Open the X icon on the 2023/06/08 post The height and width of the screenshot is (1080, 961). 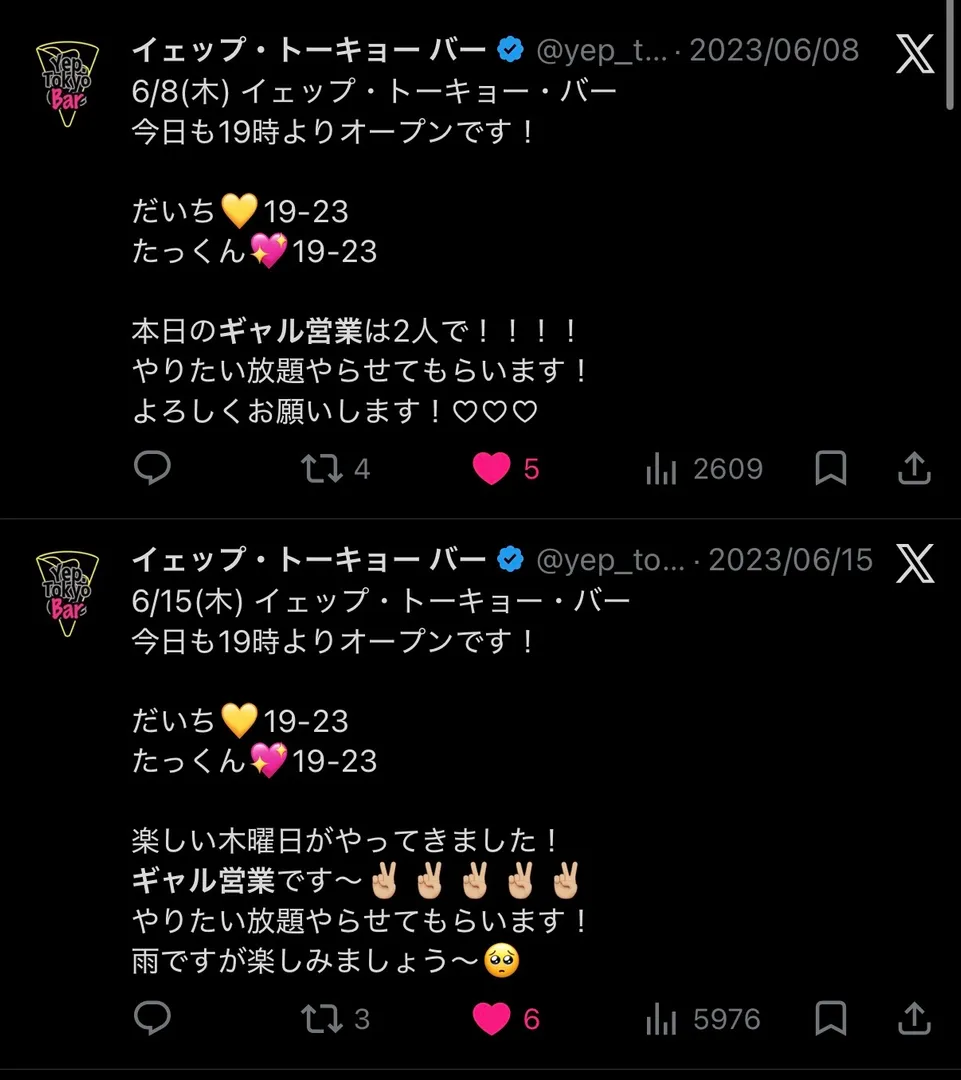click(914, 54)
